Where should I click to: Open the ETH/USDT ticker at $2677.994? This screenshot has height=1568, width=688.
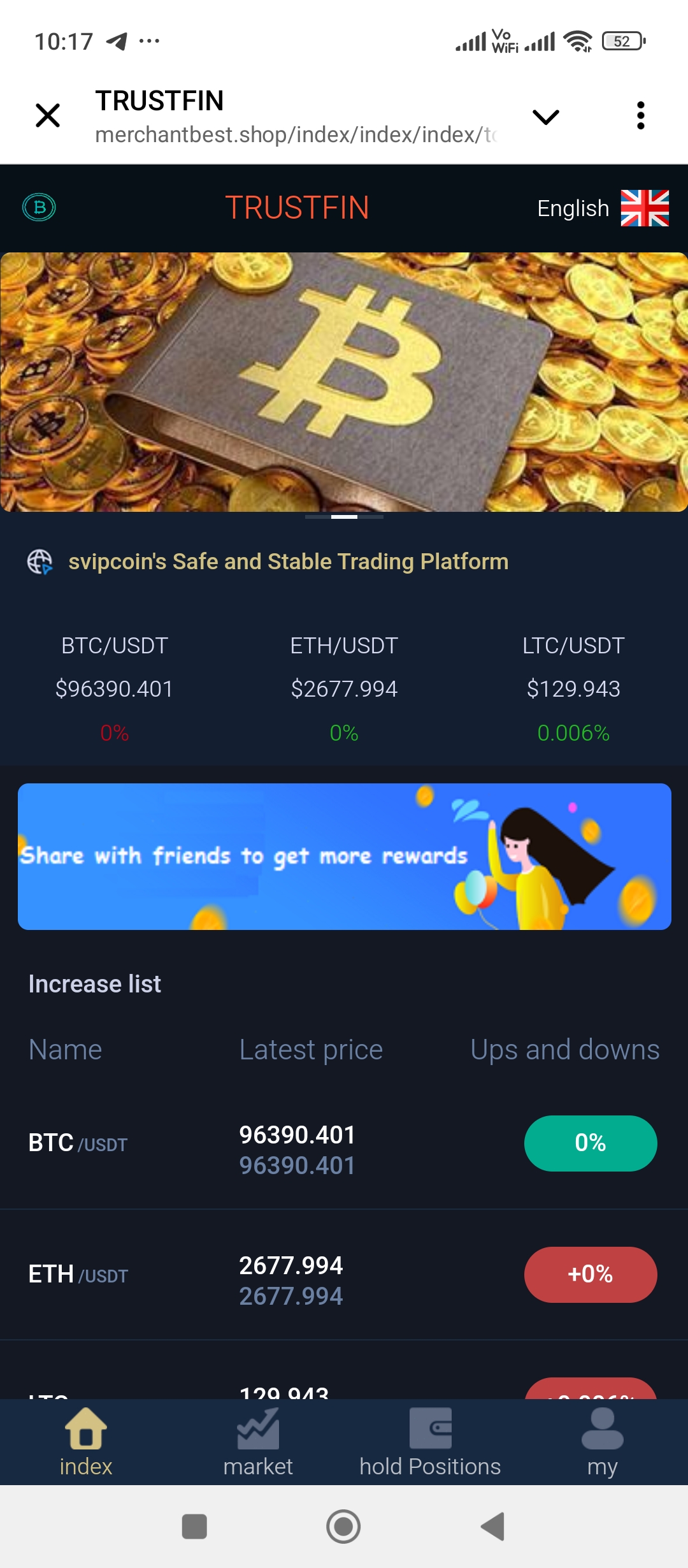point(344,688)
